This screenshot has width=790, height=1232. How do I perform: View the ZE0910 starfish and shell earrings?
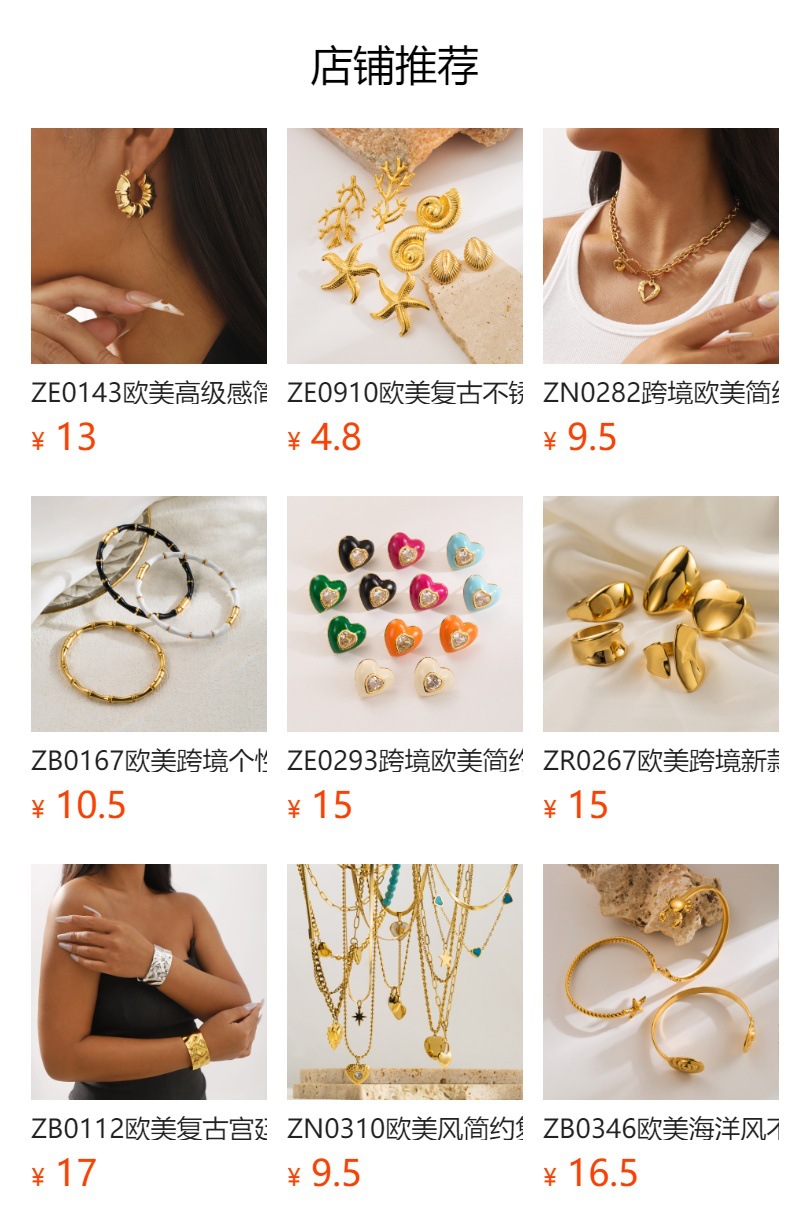(405, 246)
